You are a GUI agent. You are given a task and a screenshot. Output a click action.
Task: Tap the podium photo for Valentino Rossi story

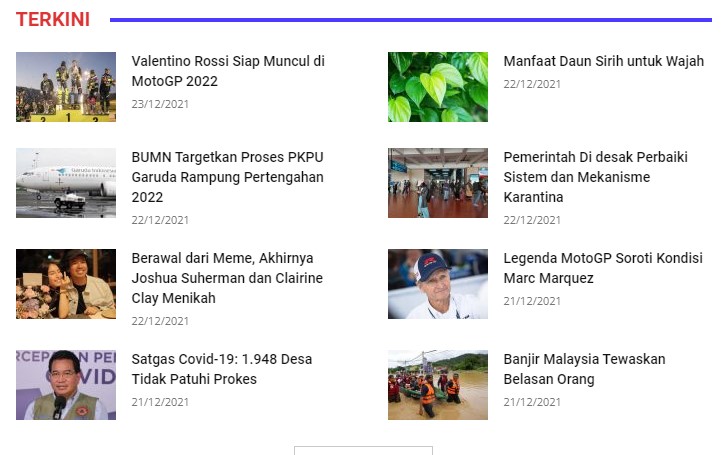coord(66,87)
